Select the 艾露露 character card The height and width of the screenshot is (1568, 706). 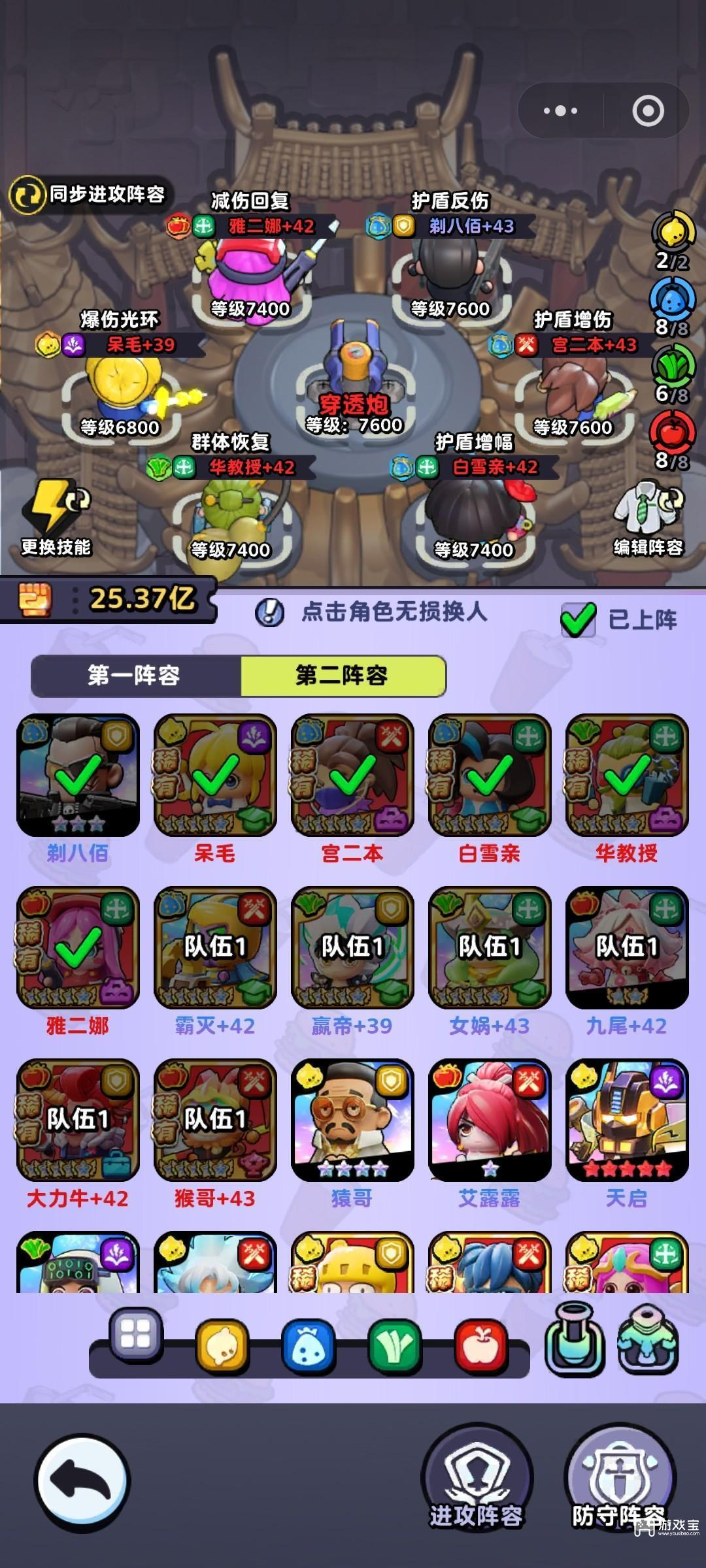pos(490,1120)
